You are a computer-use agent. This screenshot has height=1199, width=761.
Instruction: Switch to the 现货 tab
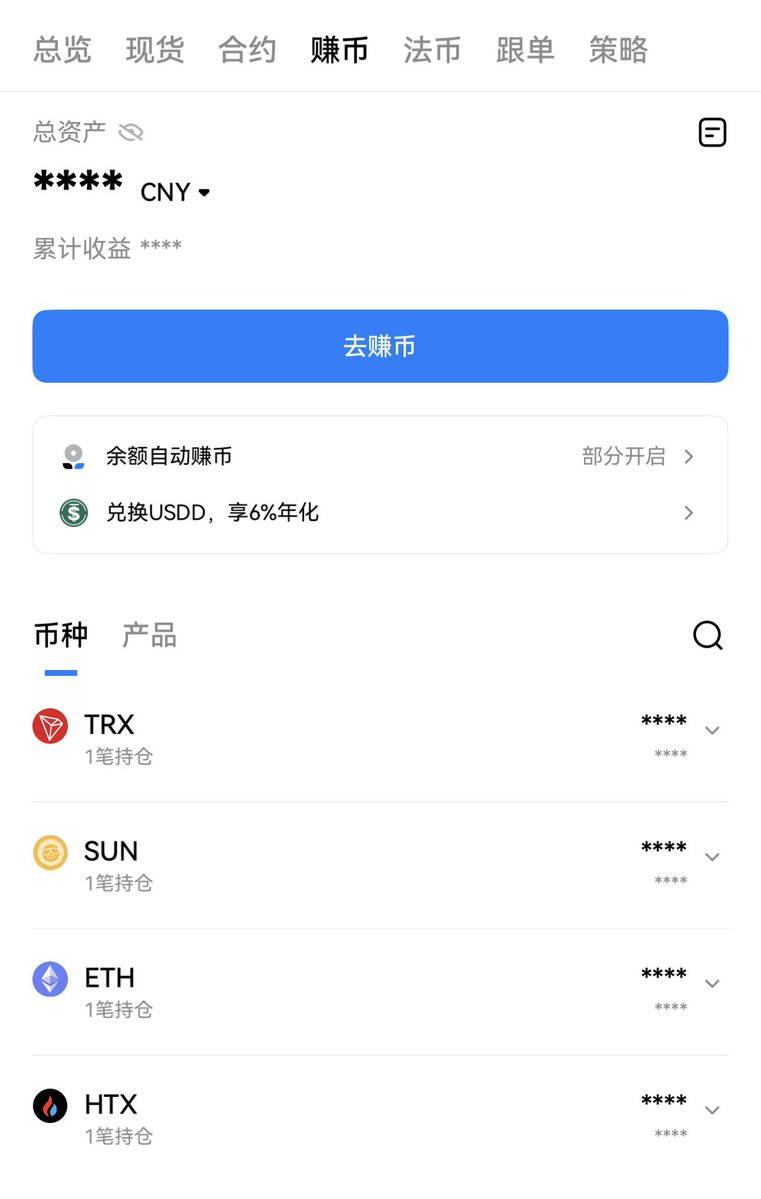pos(155,49)
